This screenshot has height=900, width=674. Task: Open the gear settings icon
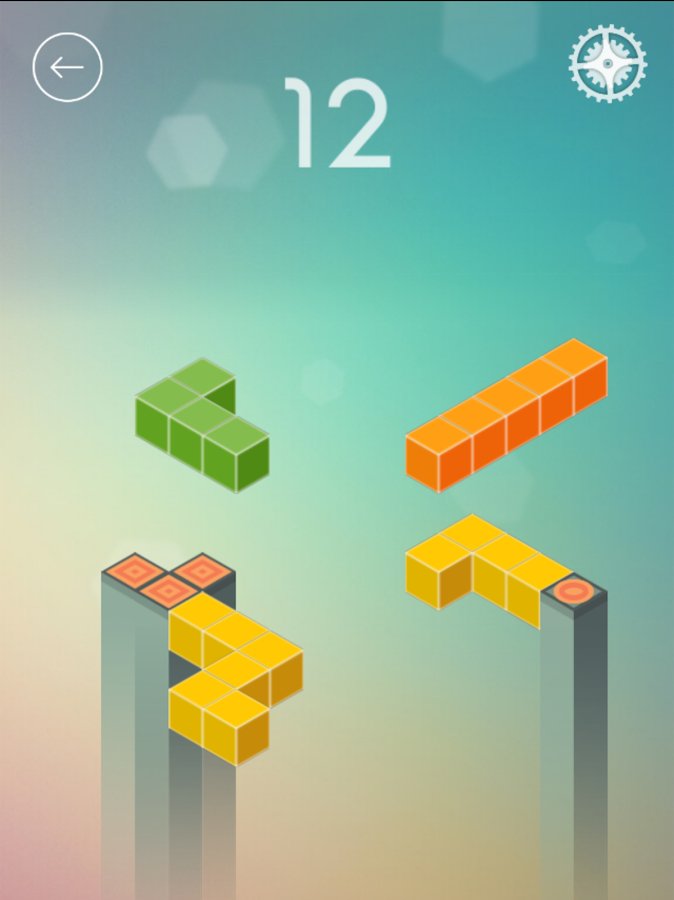[608, 63]
